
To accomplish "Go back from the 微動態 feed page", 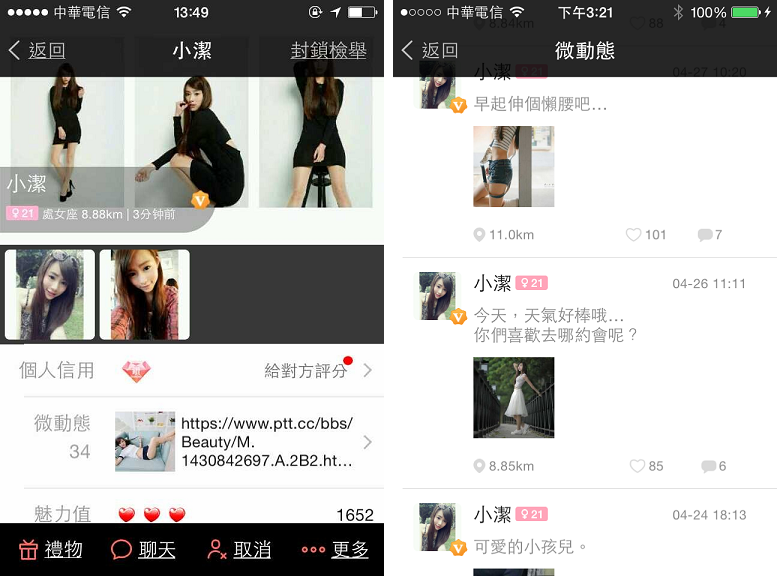I will pyautogui.click(x=429, y=50).
